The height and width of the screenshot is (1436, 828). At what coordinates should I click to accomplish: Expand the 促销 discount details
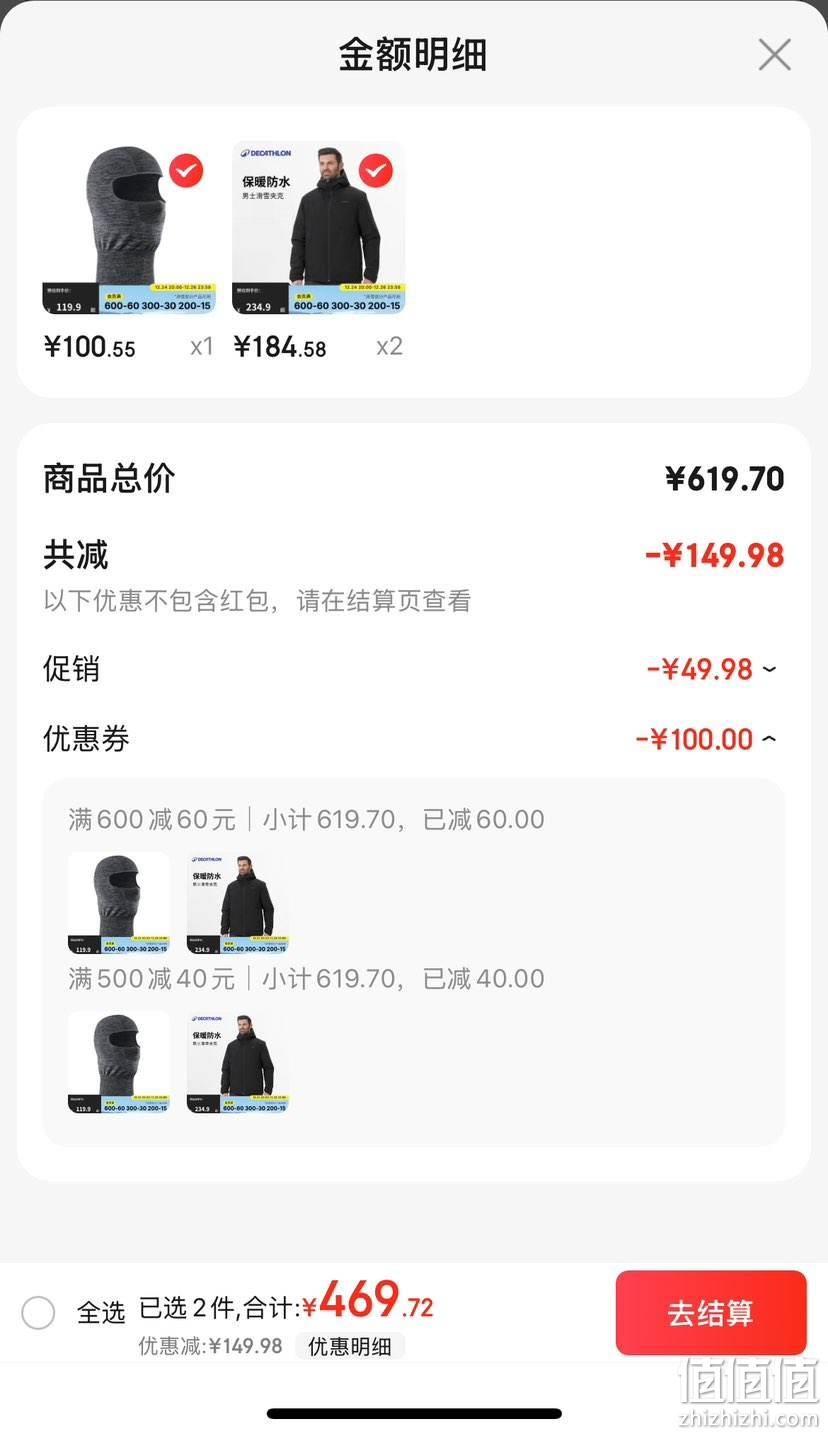click(x=769, y=669)
